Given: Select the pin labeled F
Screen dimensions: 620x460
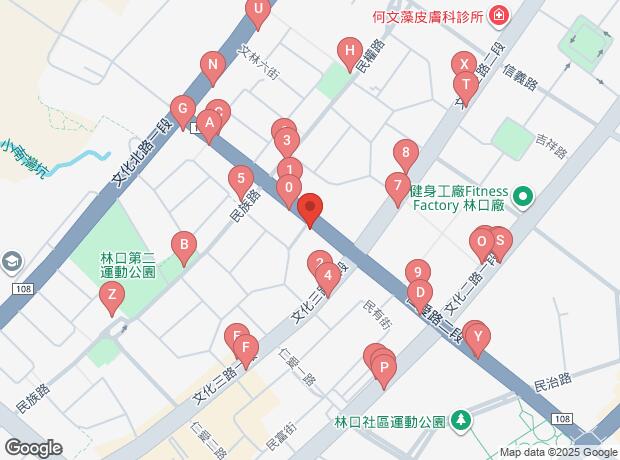Looking at the screenshot, I should coord(246,349).
